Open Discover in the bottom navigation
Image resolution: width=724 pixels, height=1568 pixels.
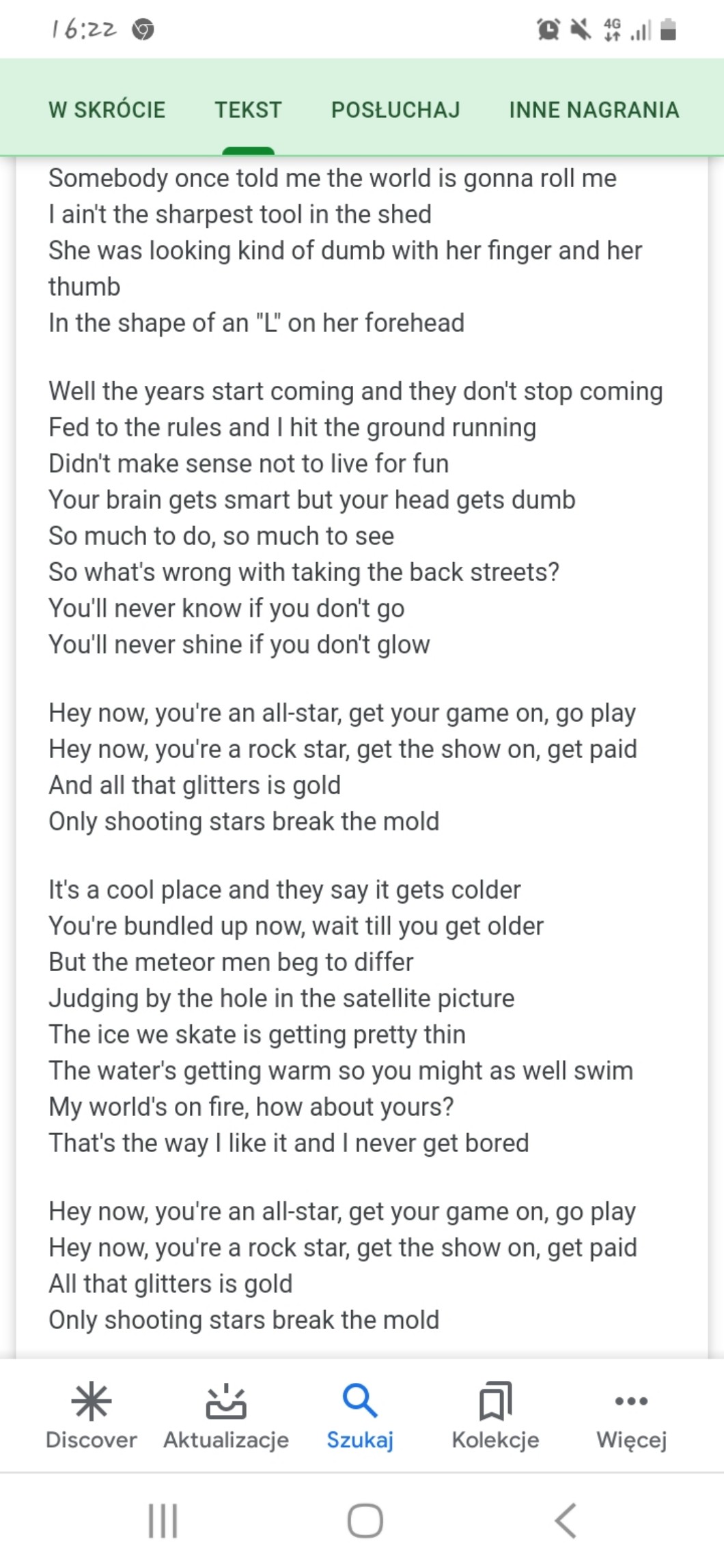pyautogui.click(x=92, y=1416)
